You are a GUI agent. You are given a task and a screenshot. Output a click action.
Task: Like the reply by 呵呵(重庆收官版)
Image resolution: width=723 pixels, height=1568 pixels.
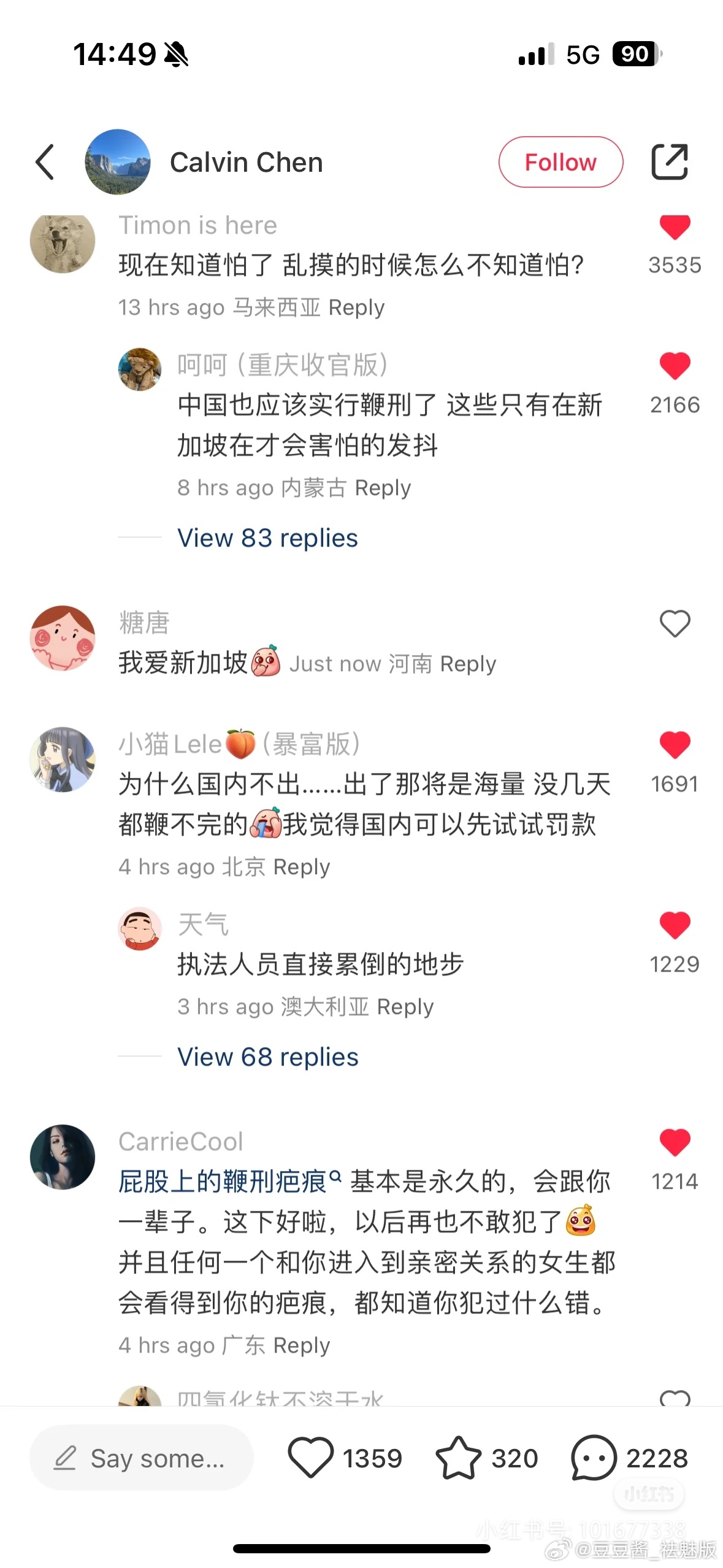[675, 367]
